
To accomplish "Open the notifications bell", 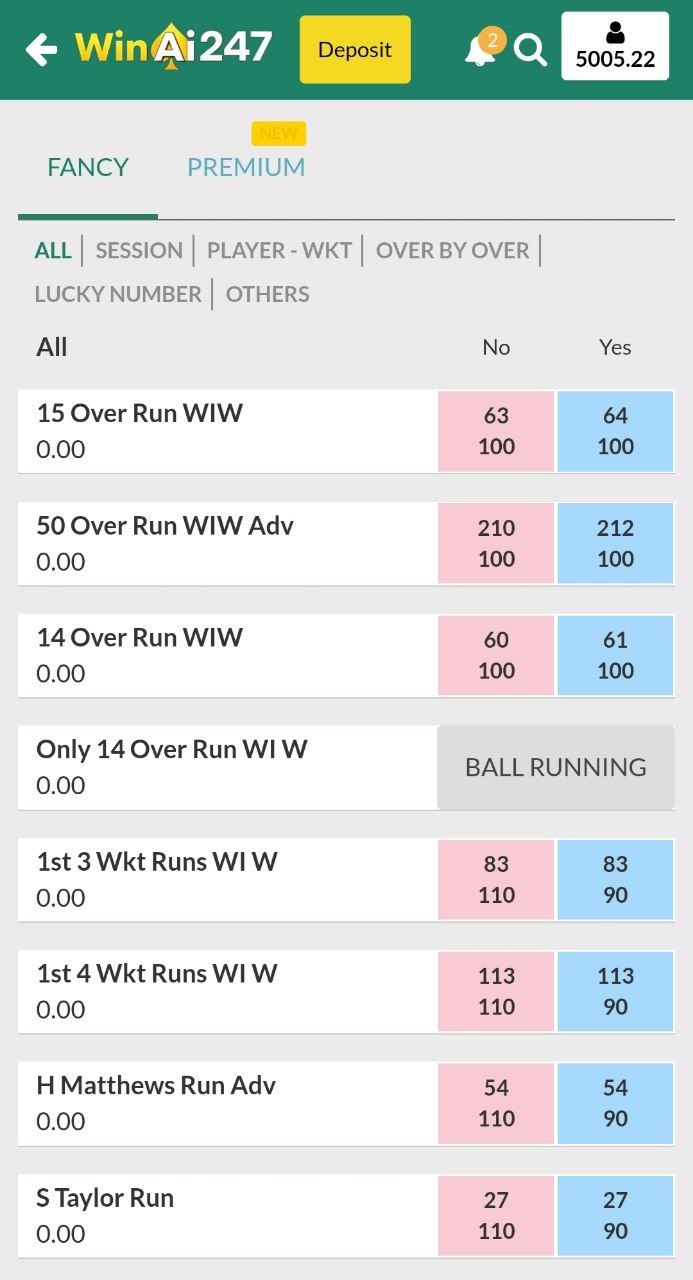I will pos(480,50).
